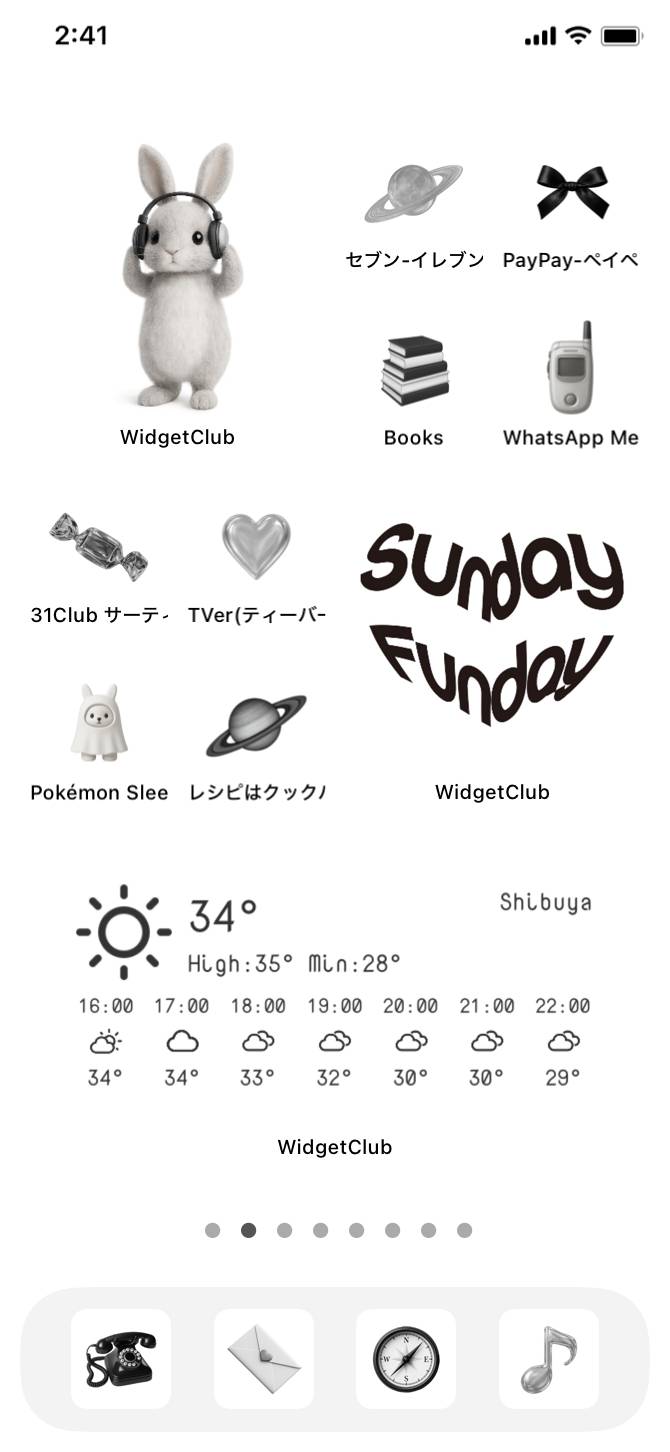Open the セブン-イレブン app
Screen dimensions: 670x1452
[413, 194]
